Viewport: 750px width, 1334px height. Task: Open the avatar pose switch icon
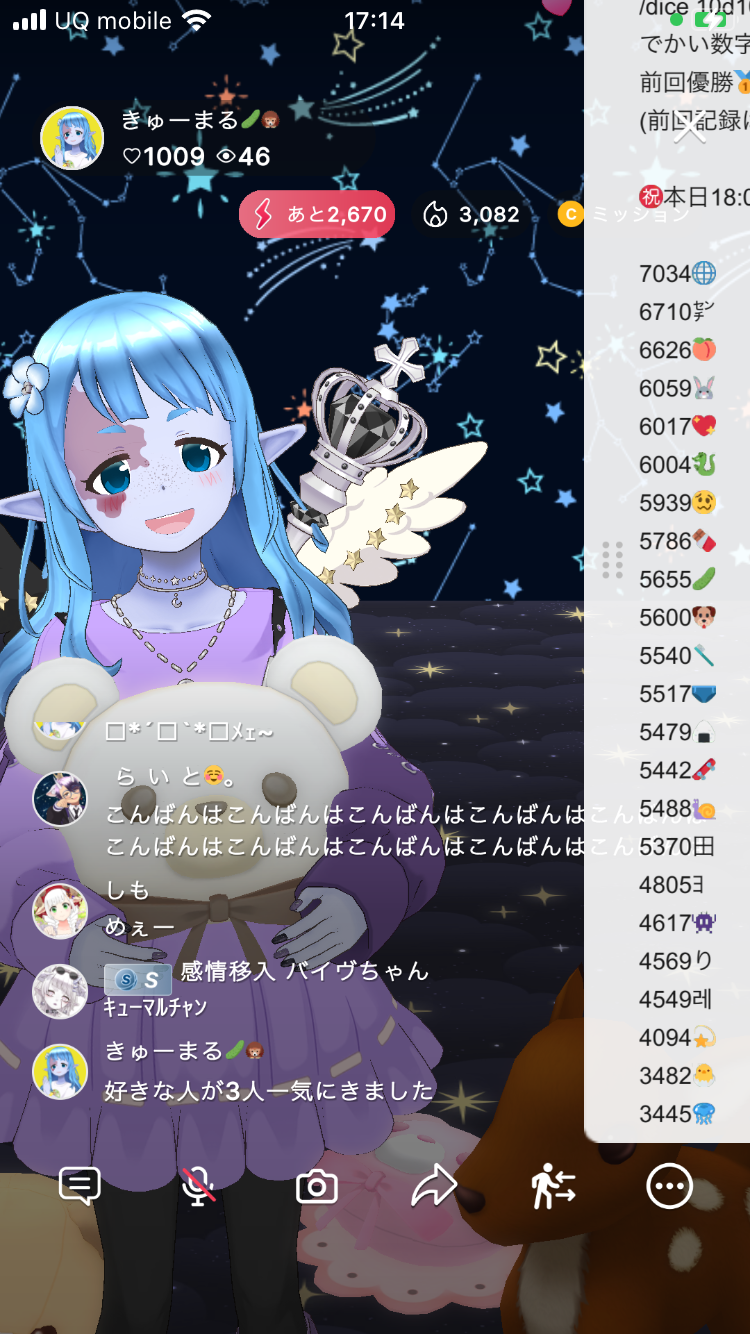point(552,1187)
